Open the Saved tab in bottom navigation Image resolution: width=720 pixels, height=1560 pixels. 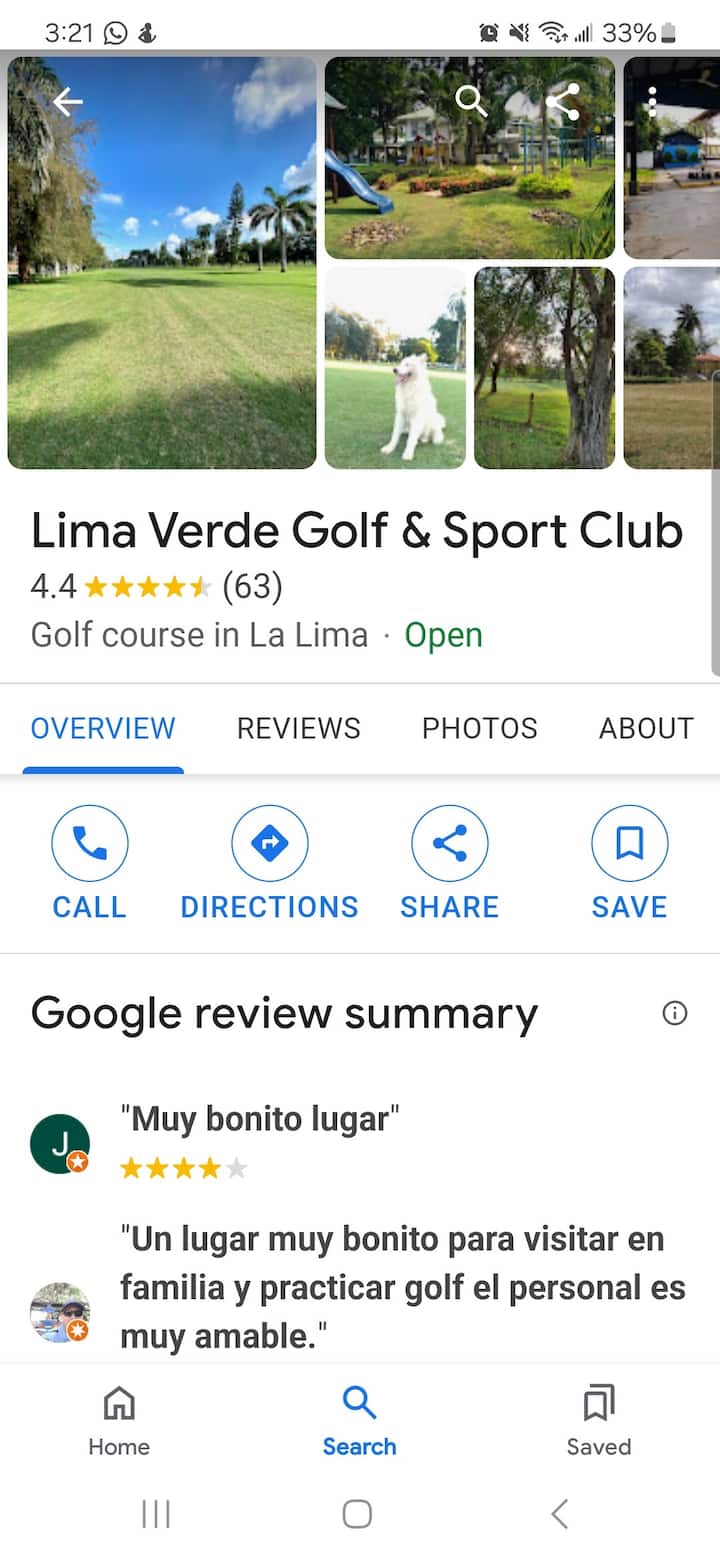tap(599, 1420)
